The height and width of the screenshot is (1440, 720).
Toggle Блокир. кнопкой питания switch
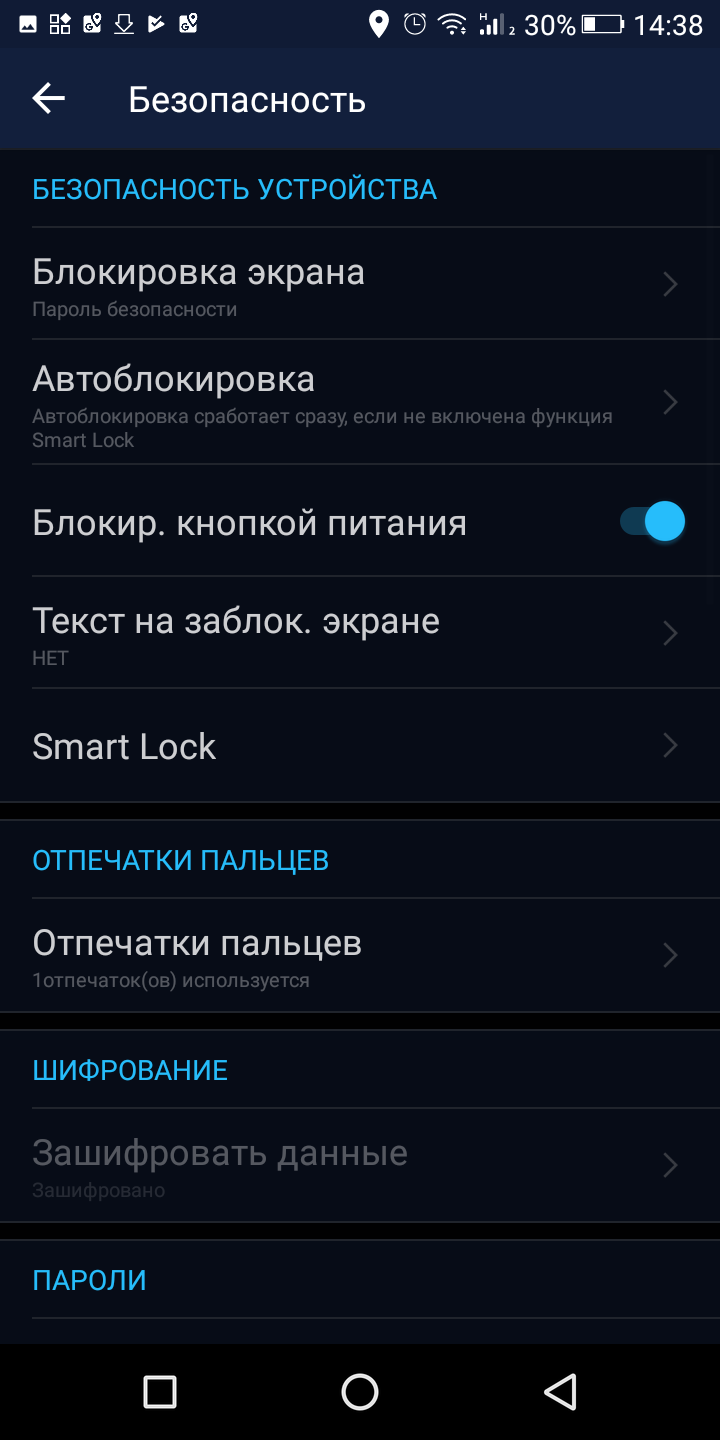pyautogui.click(x=652, y=522)
